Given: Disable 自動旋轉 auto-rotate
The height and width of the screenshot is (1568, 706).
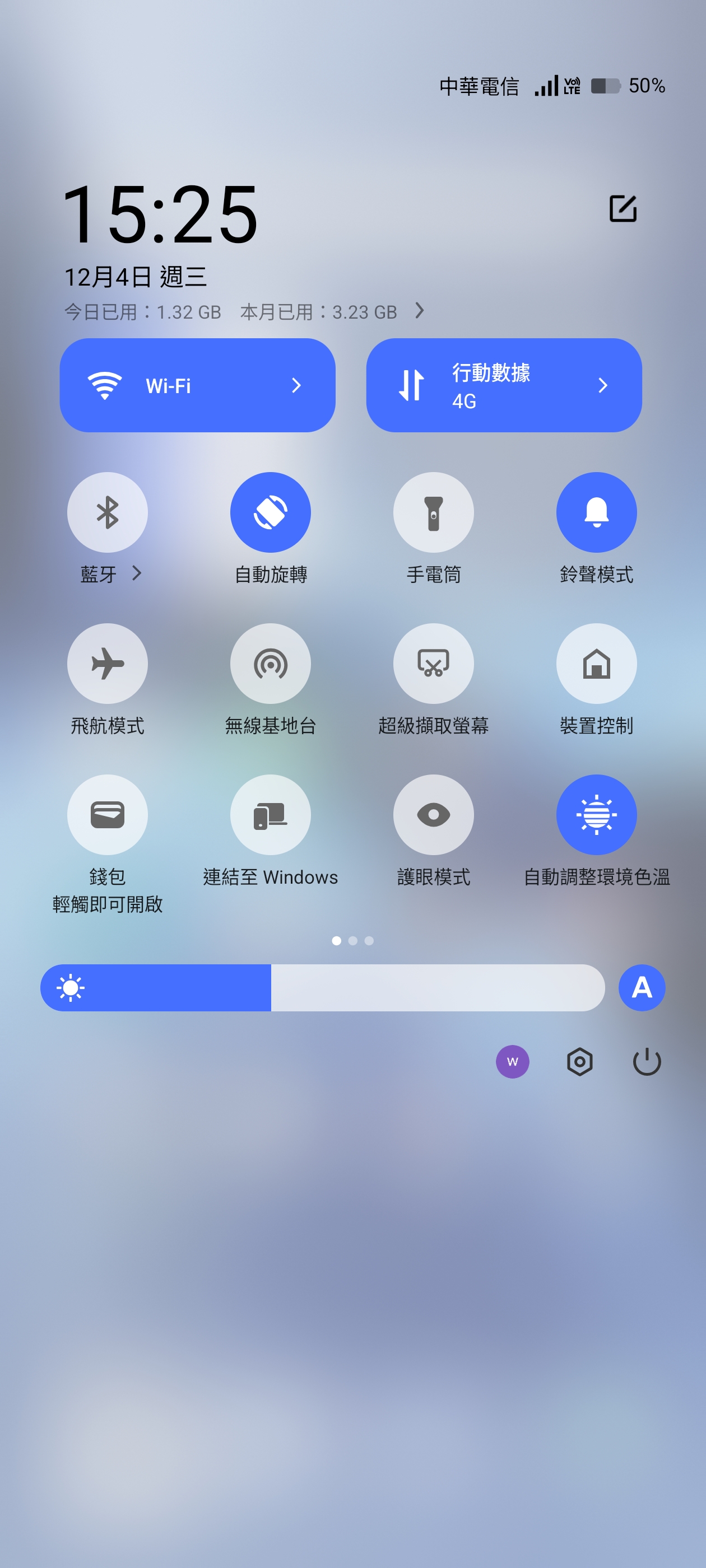Looking at the screenshot, I should [271, 512].
